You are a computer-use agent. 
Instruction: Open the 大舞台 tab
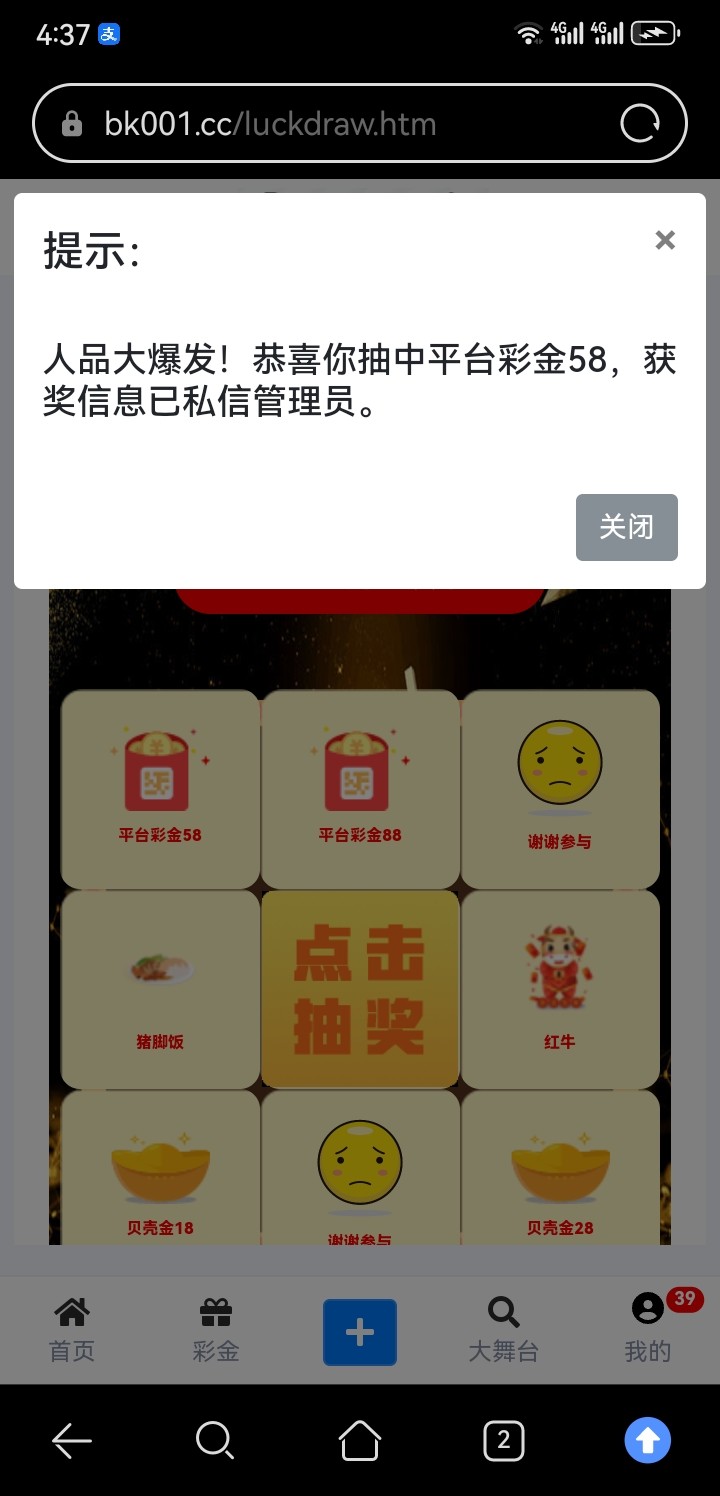tap(503, 1330)
